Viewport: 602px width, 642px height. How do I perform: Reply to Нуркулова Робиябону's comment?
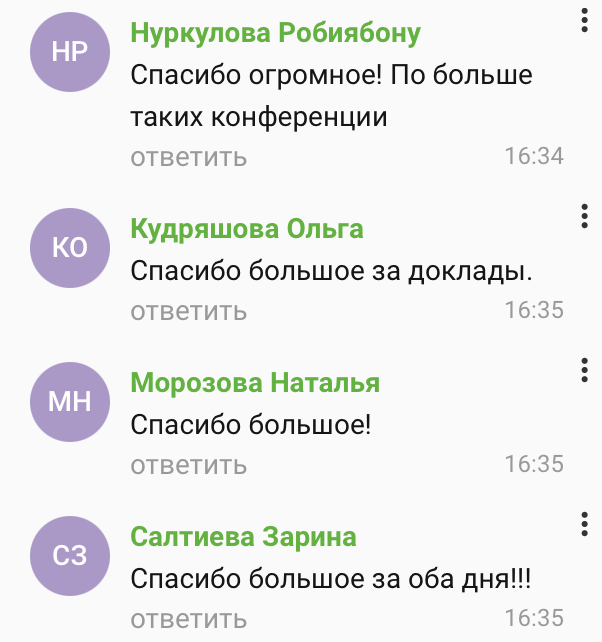(x=189, y=157)
